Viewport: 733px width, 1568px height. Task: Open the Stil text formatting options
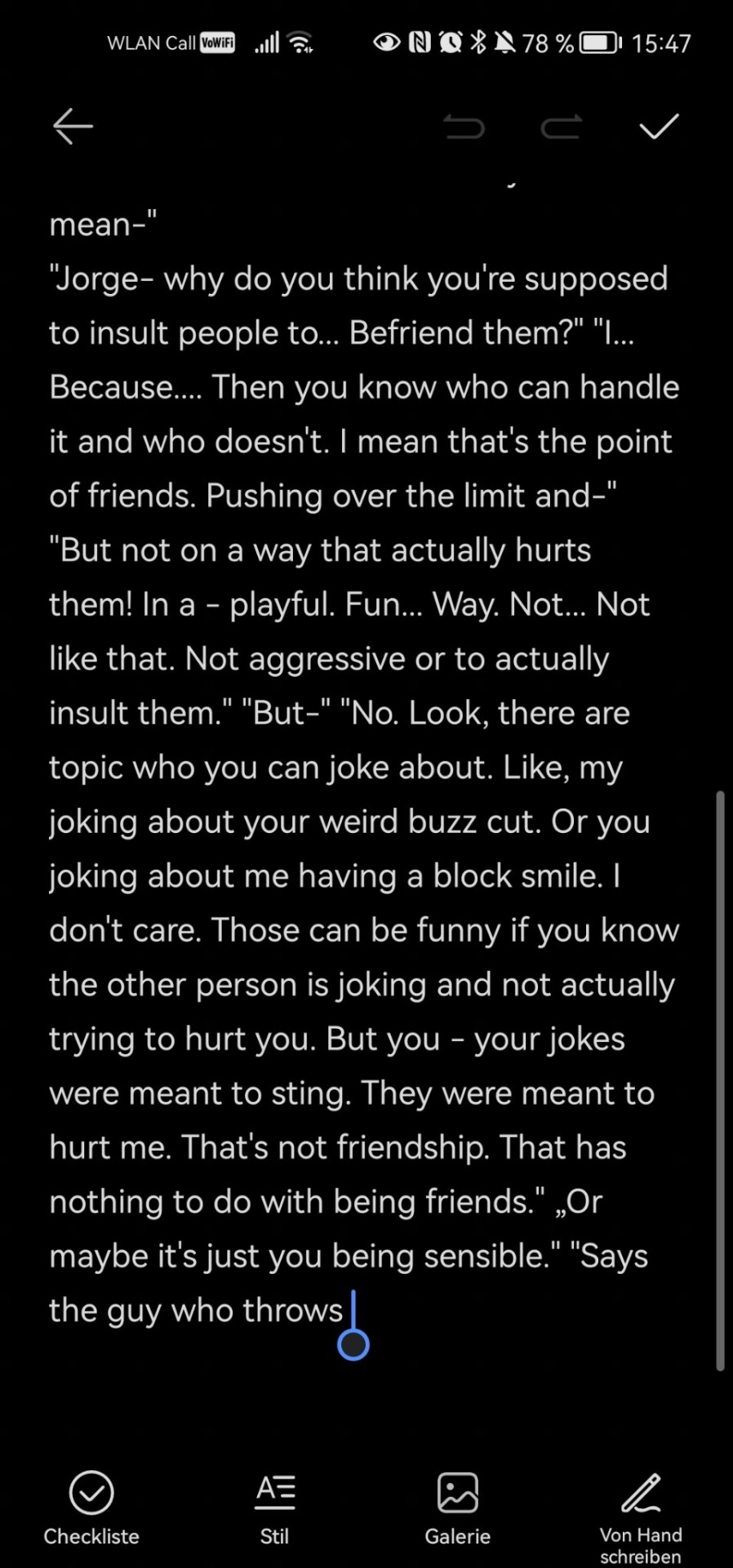coord(275,1508)
